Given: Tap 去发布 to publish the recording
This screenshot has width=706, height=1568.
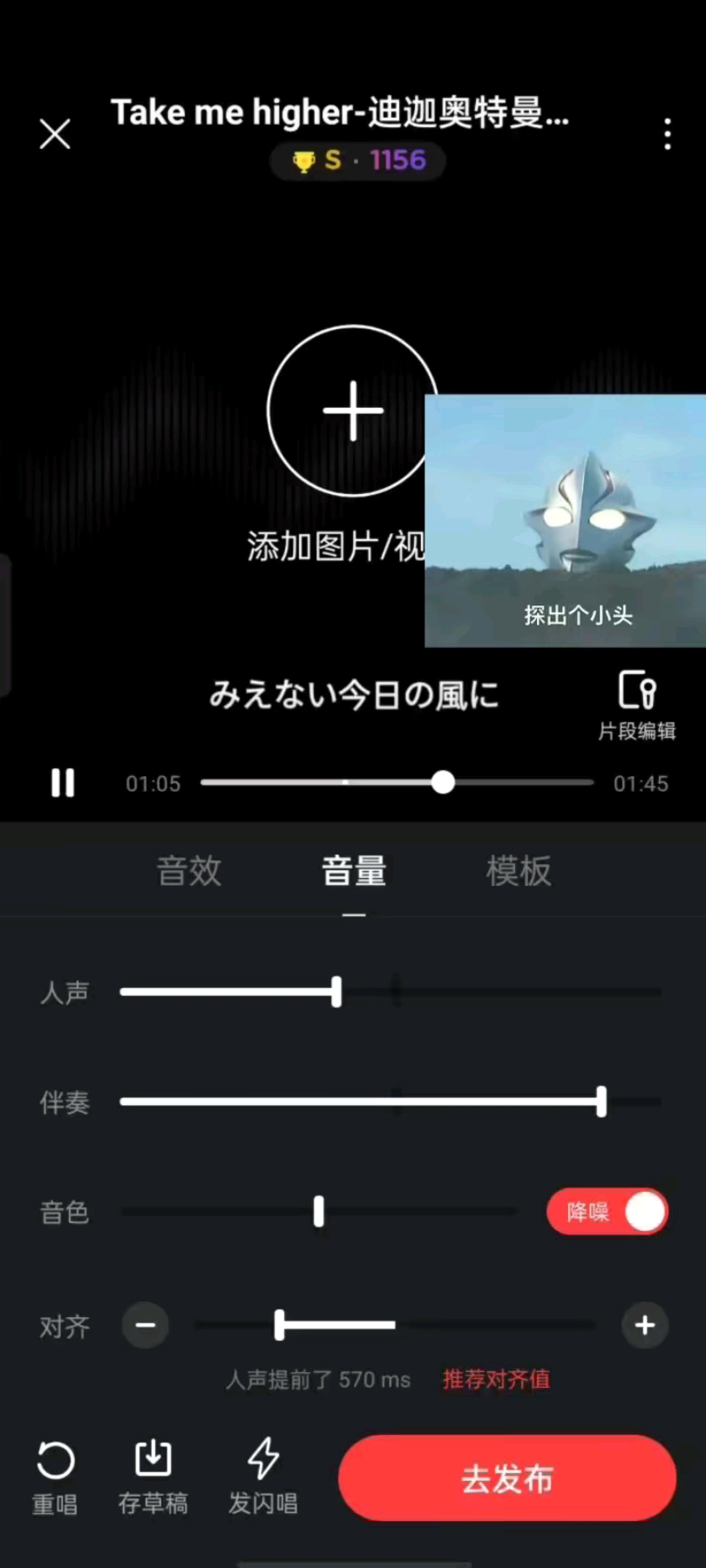Looking at the screenshot, I should [x=507, y=1478].
